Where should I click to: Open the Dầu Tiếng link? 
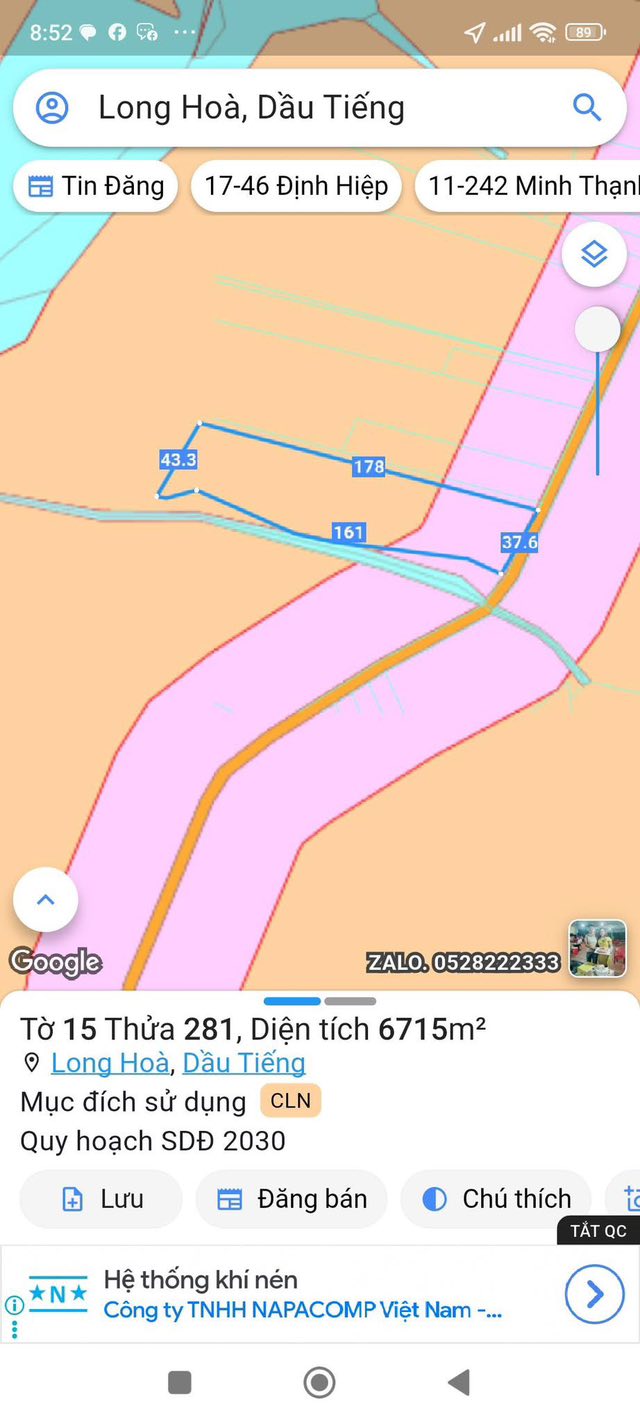[x=244, y=1063]
